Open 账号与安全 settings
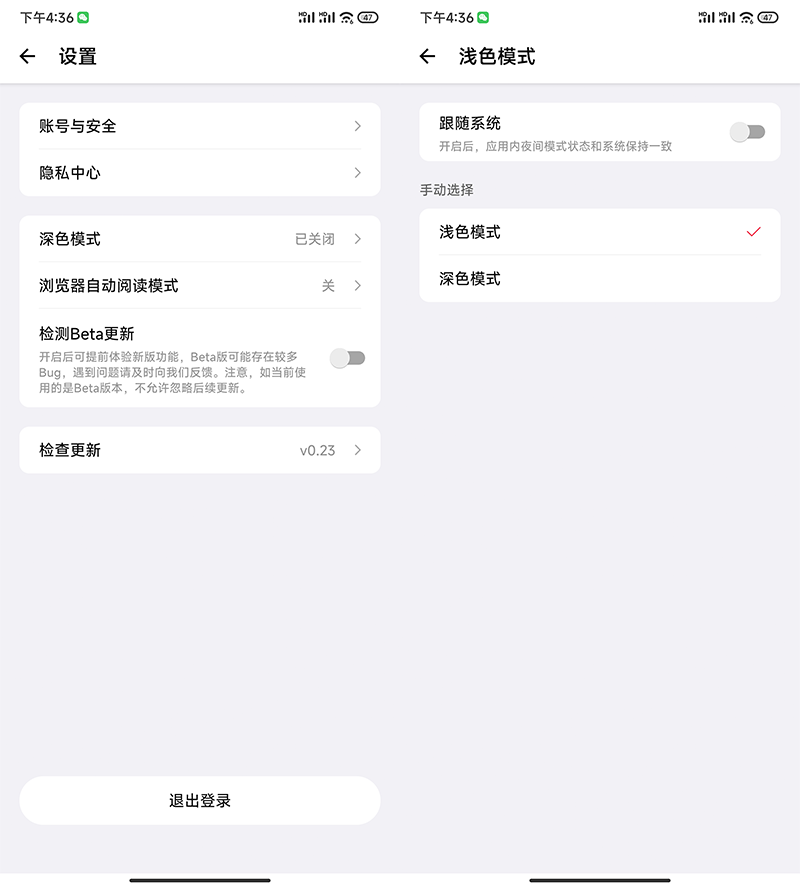Screen dimensions: 800x889 (x=200, y=126)
